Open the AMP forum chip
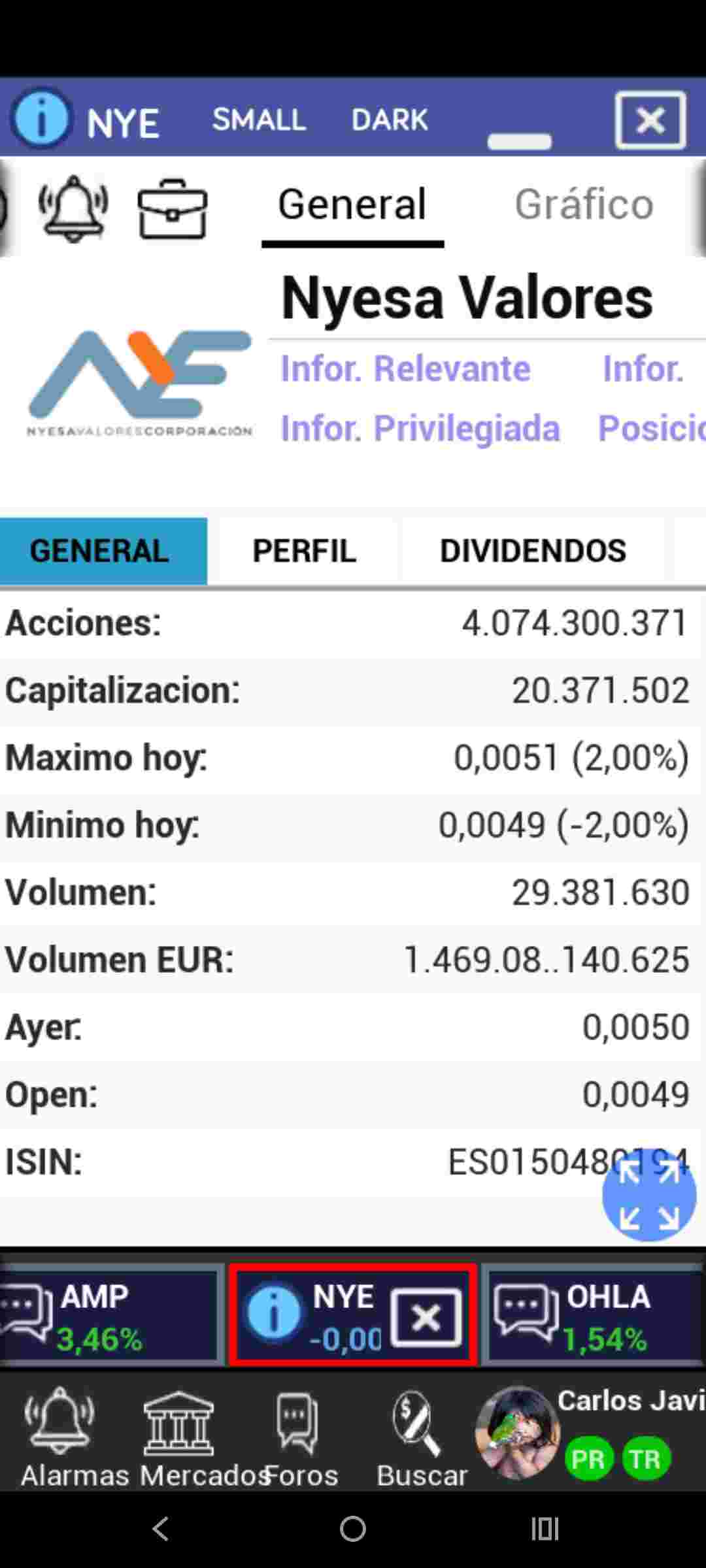This screenshot has height=1568, width=706. tap(110, 1316)
